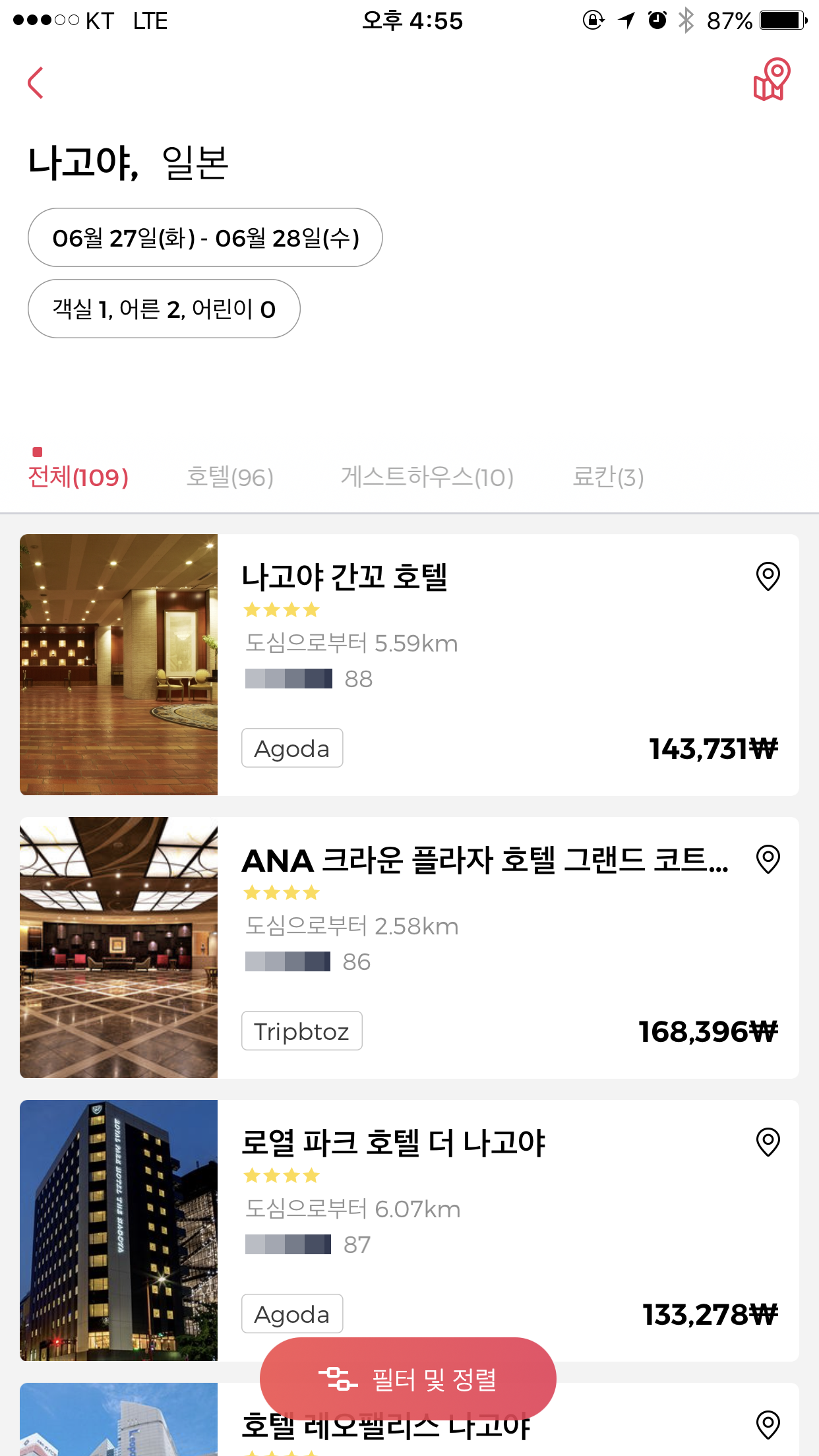Go back using the red arrow

(x=36, y=83)
